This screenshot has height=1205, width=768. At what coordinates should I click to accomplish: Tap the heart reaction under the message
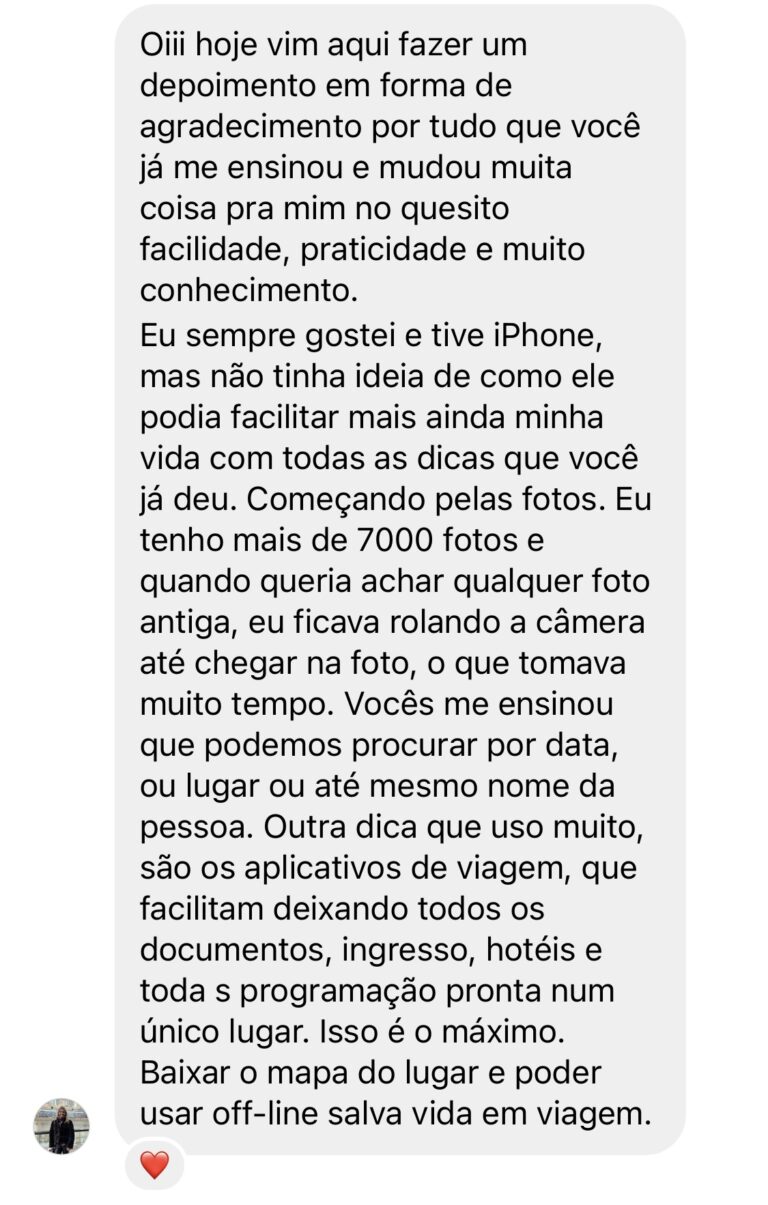click(154, 1165)
